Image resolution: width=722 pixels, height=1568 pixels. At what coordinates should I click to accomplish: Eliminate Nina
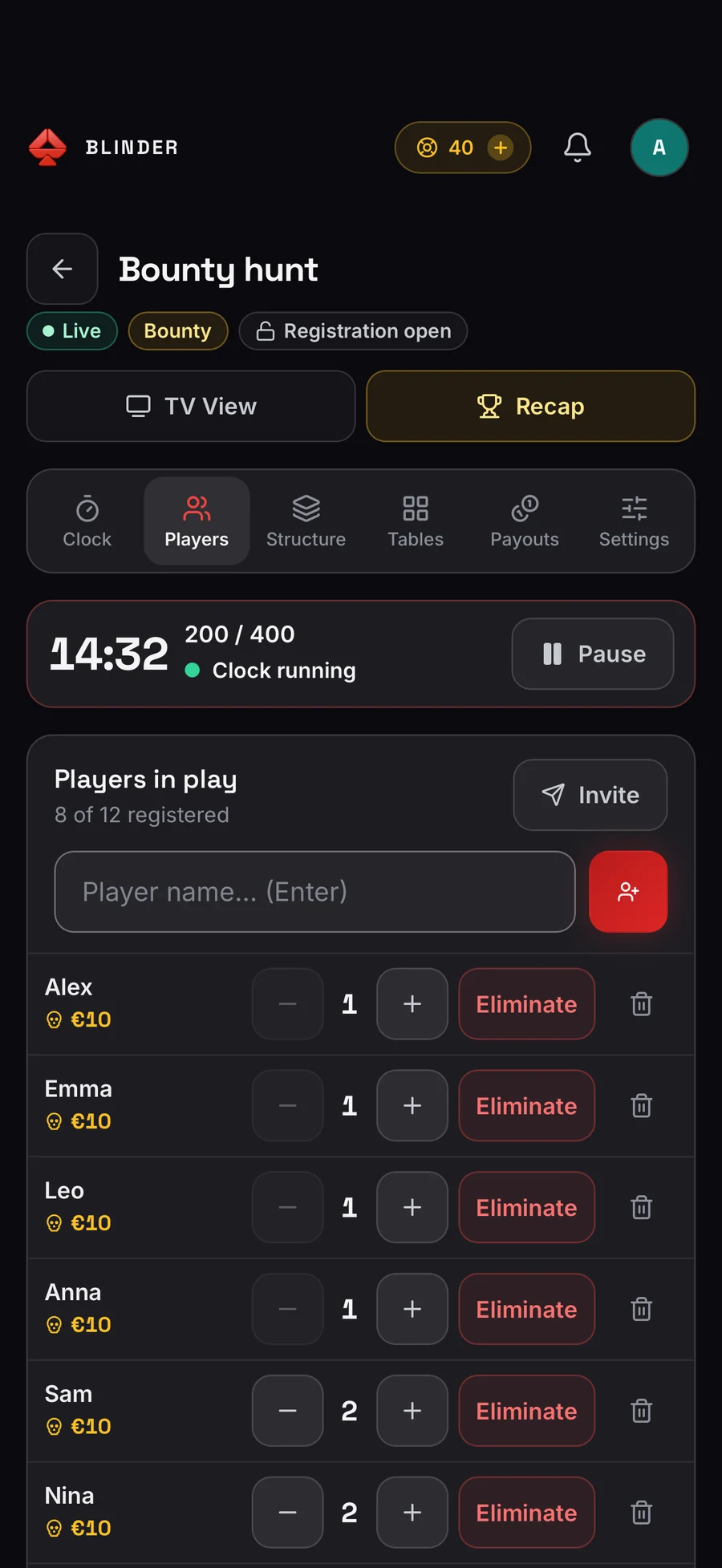[527, 1513]
